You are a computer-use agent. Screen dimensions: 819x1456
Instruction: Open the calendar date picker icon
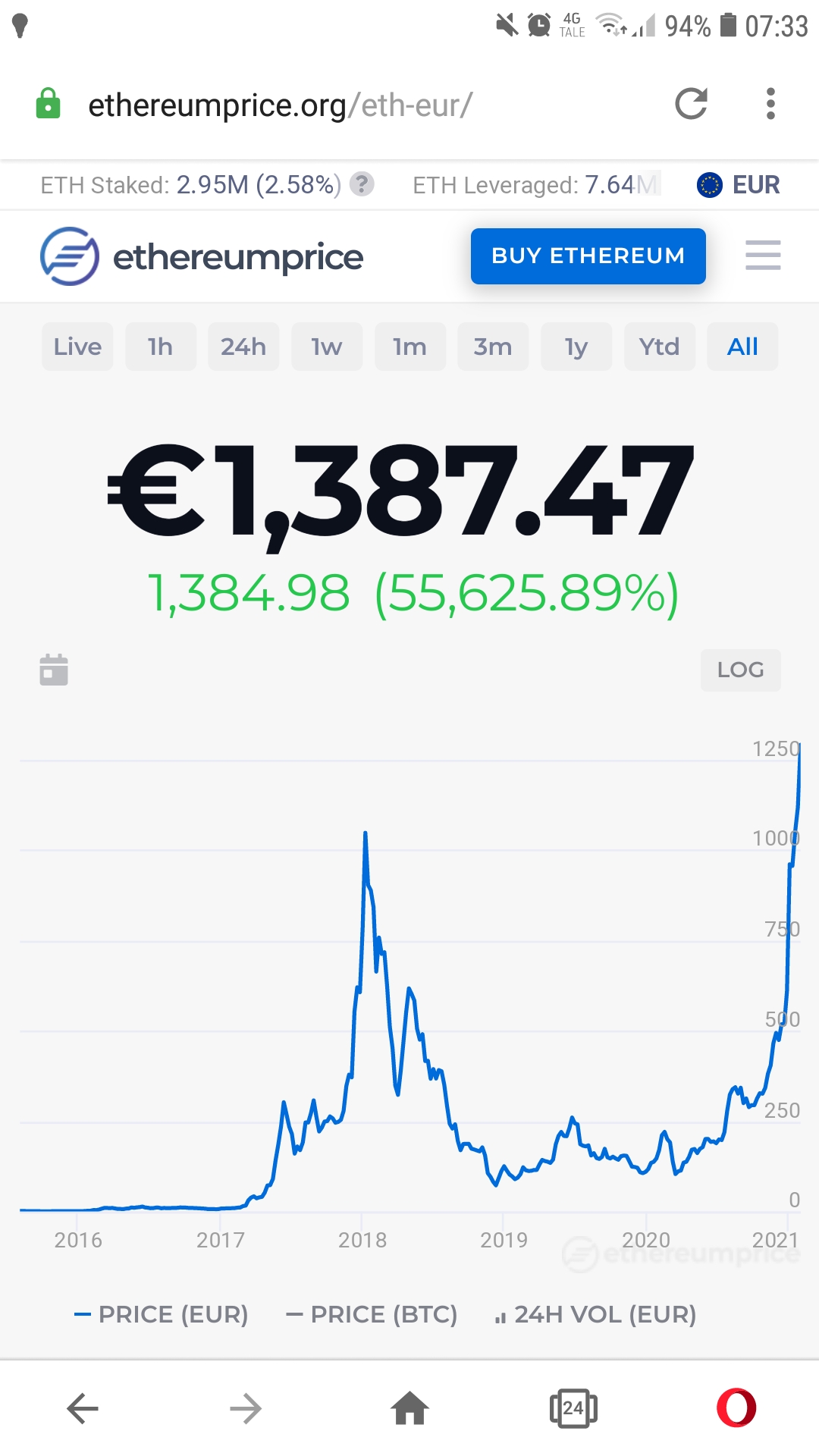point(54,670)
